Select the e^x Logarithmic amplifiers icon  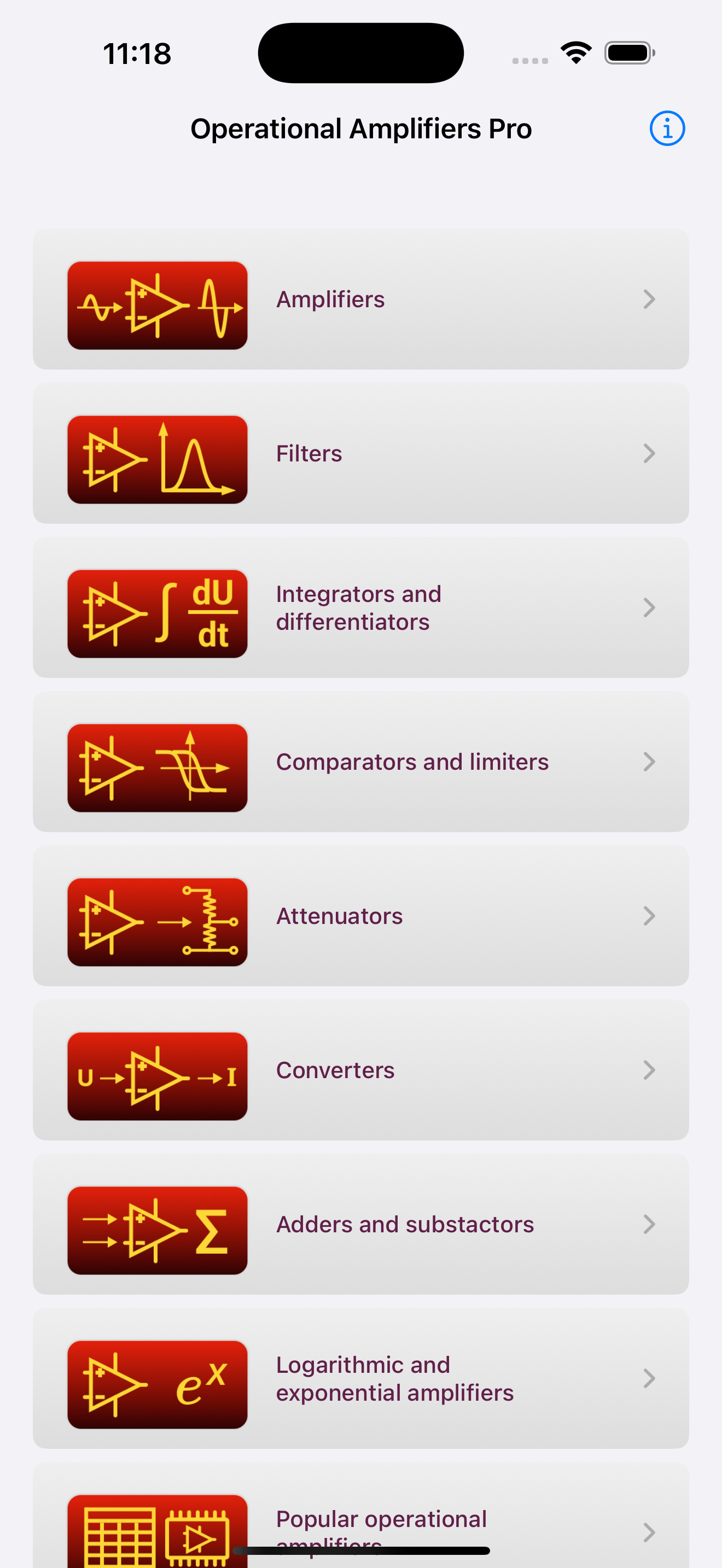[157, 1385]
